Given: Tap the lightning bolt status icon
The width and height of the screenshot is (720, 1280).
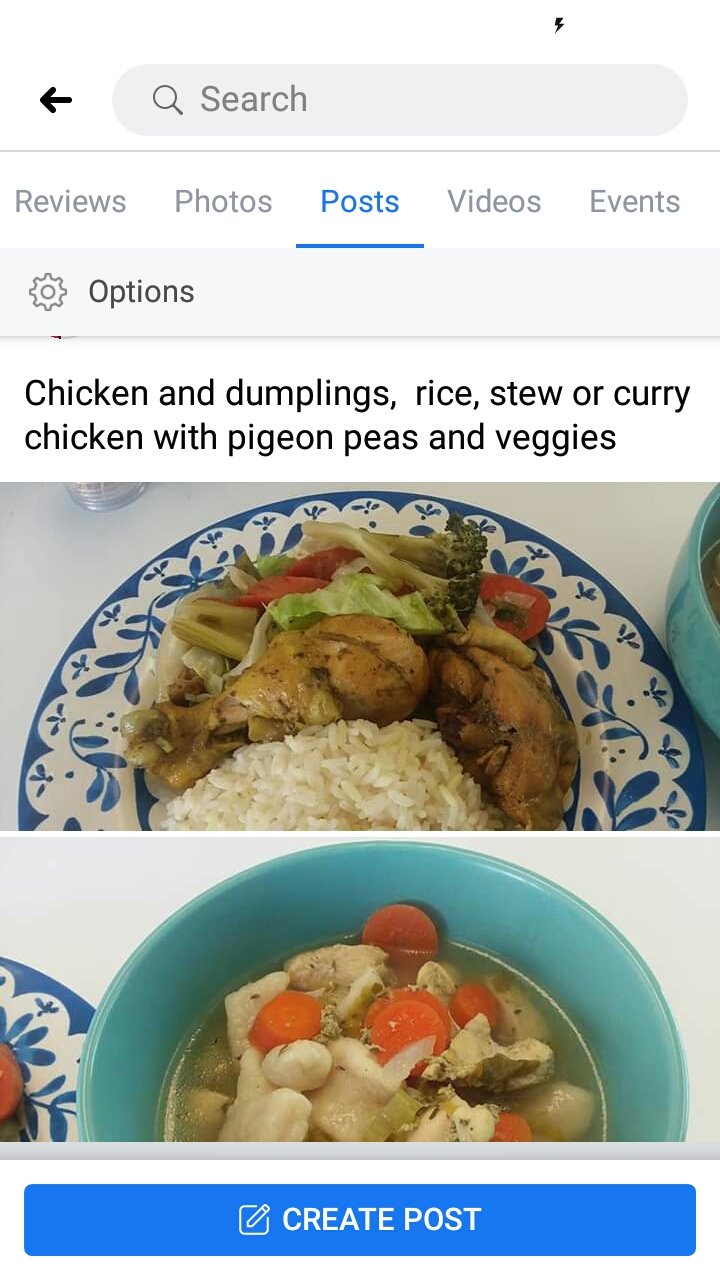Looking at the screenshot, I should point(559,26).
